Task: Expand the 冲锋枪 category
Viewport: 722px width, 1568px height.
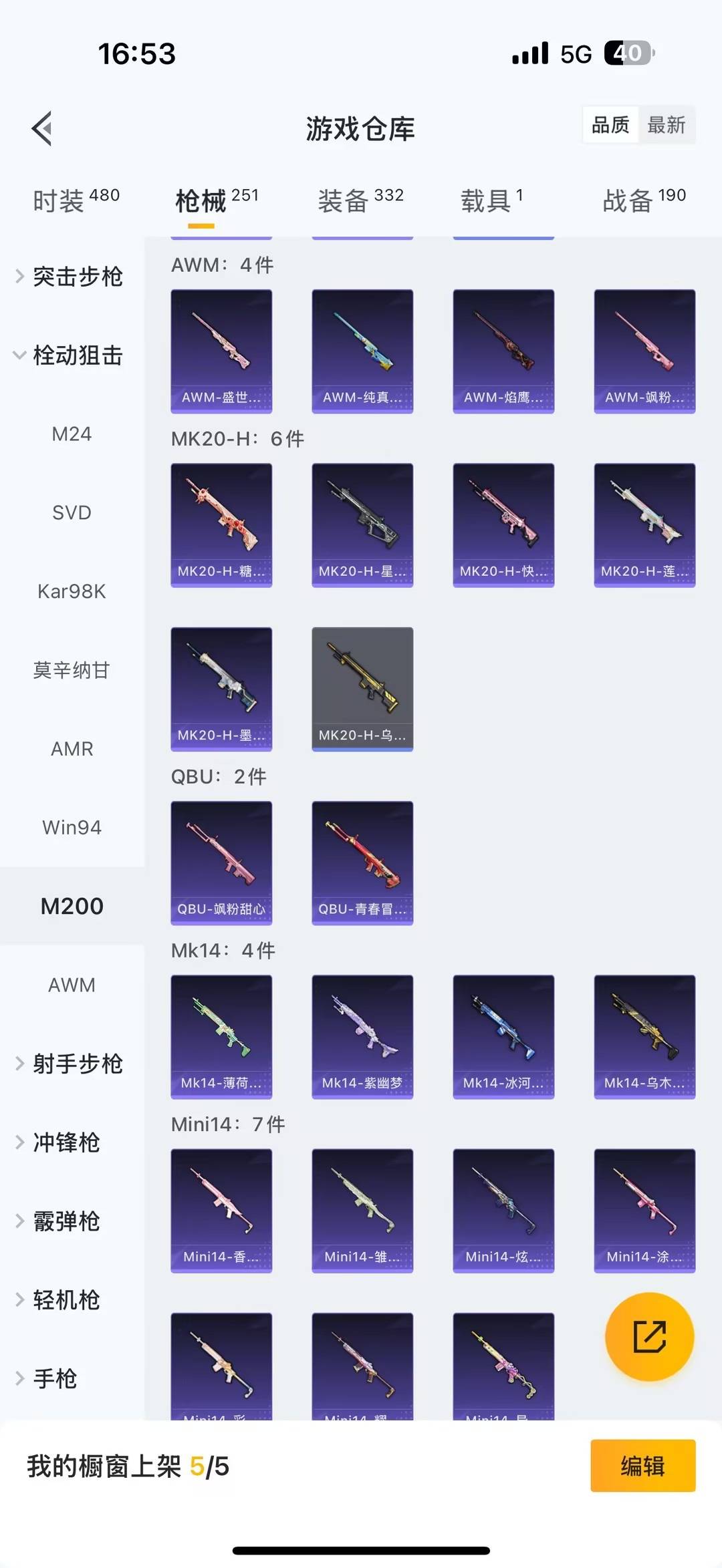Action: (67, 1142)
